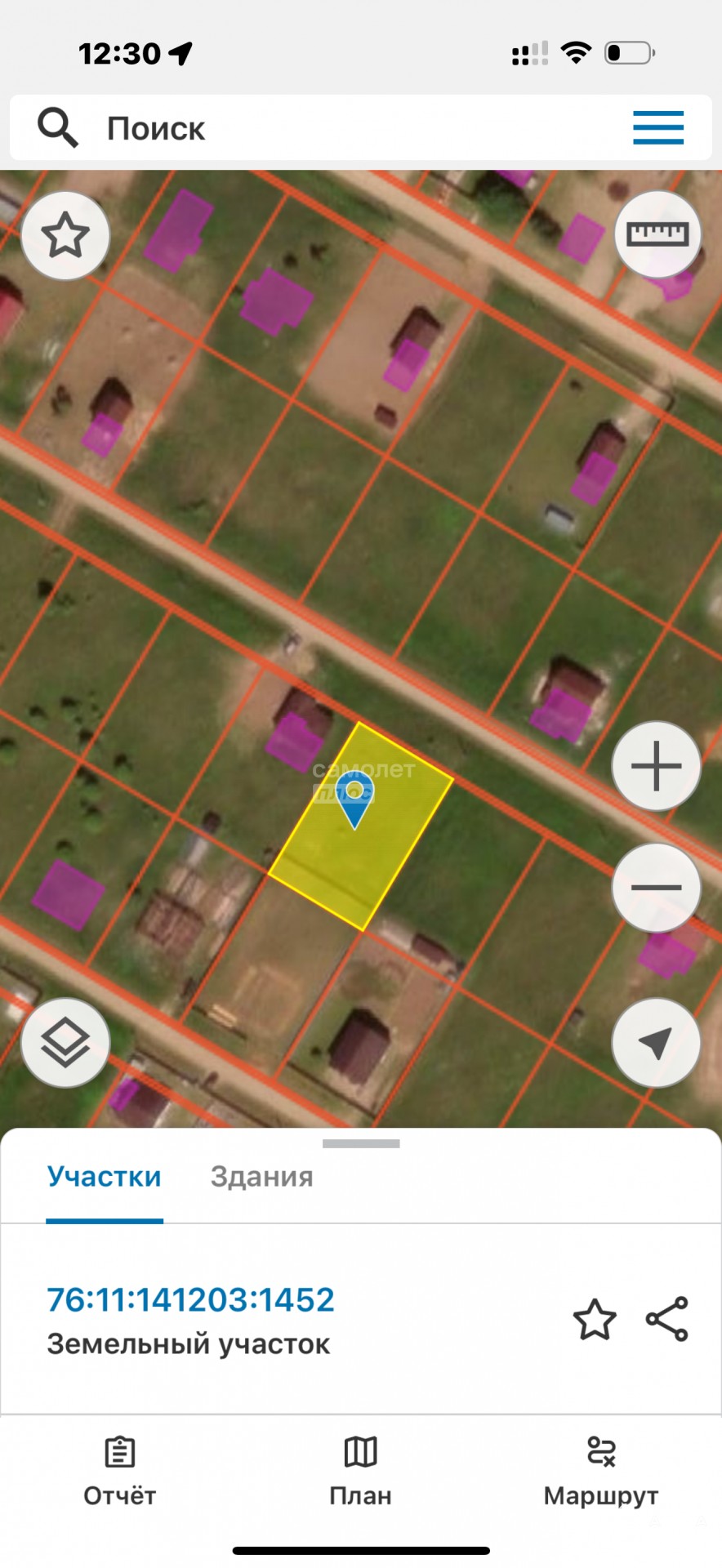
Task: Open the hamburger menu
Action: (x=657, y=128)
